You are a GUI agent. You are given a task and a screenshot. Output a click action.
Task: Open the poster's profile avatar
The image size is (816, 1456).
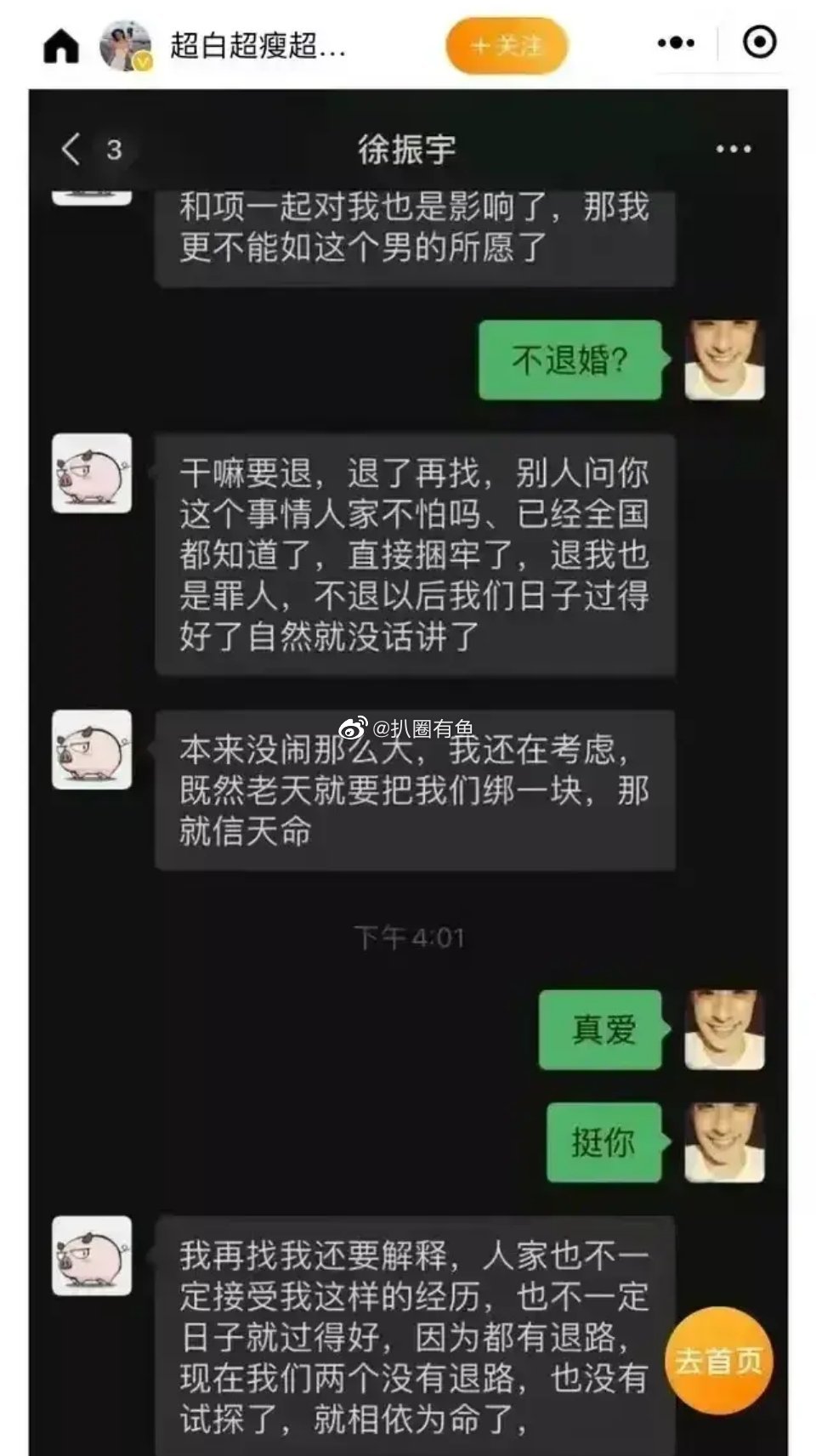[125, 45]
